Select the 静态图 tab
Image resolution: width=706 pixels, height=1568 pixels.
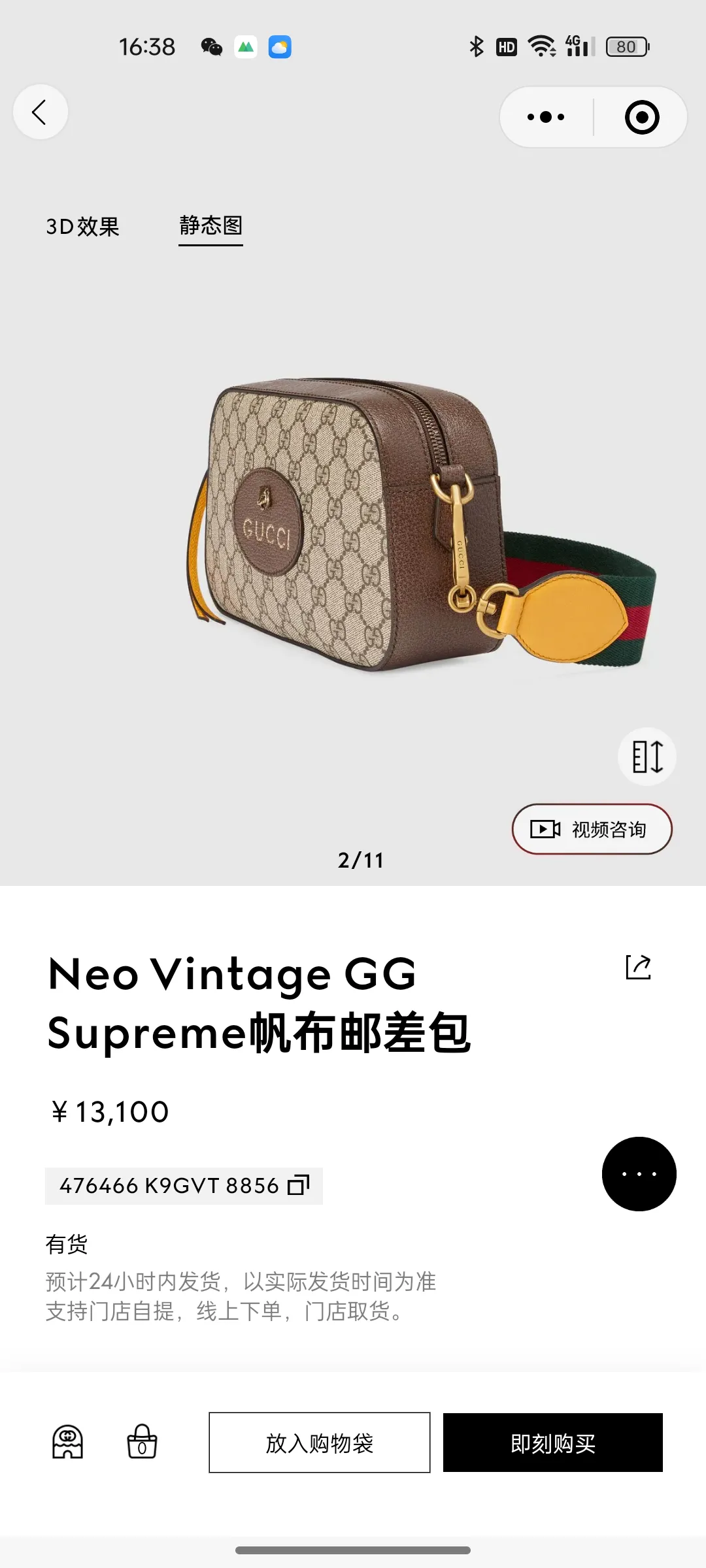click(x=211, y=226)
